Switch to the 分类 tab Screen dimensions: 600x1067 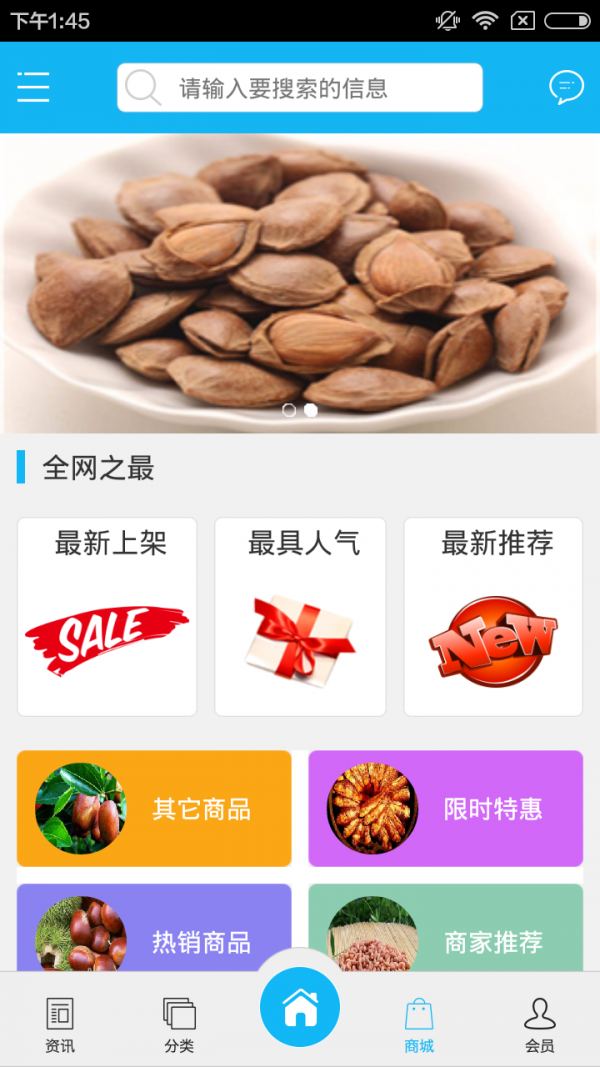pos(179,1024)
